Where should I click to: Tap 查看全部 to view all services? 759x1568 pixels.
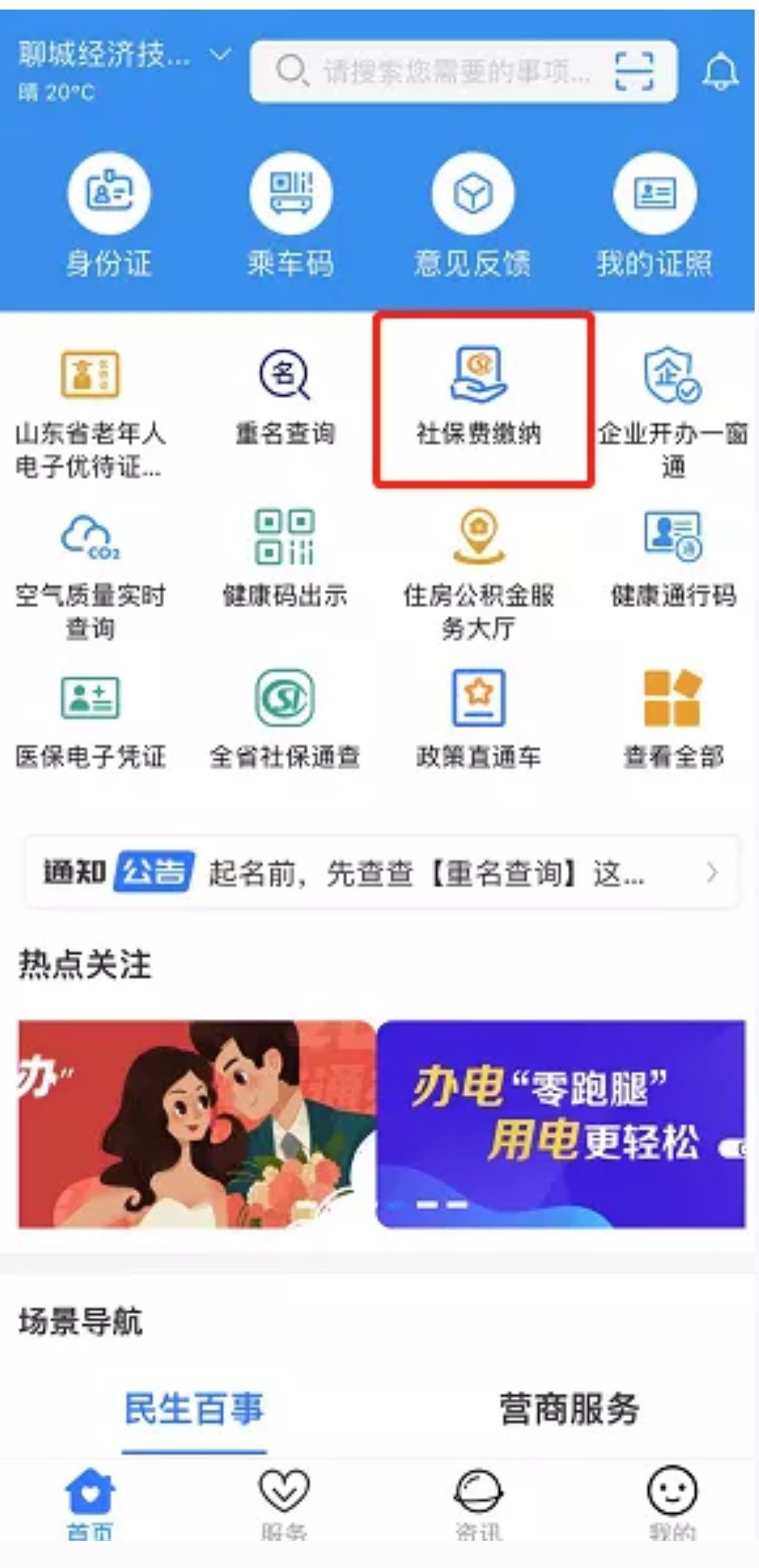673,720
